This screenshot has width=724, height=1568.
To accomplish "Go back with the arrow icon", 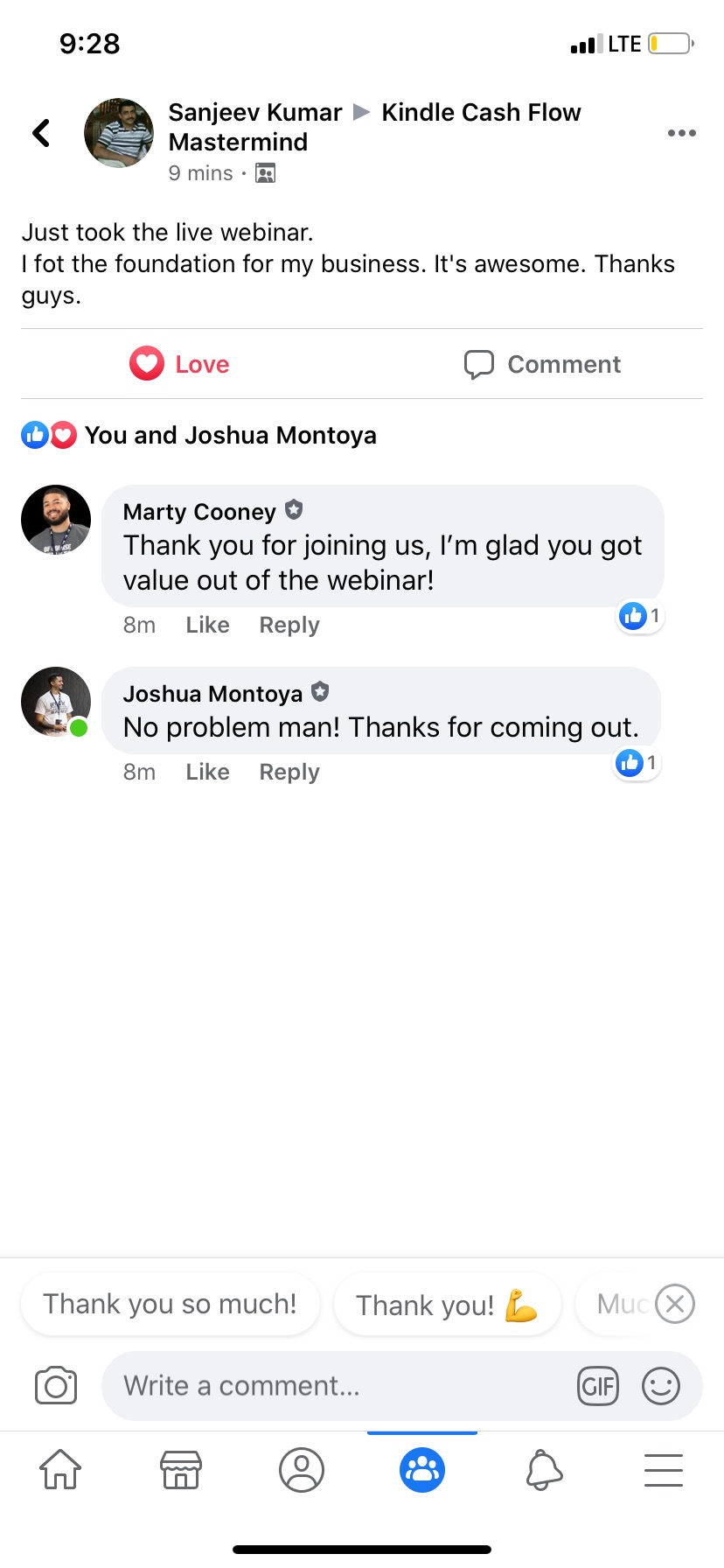I will coord(41,133).
